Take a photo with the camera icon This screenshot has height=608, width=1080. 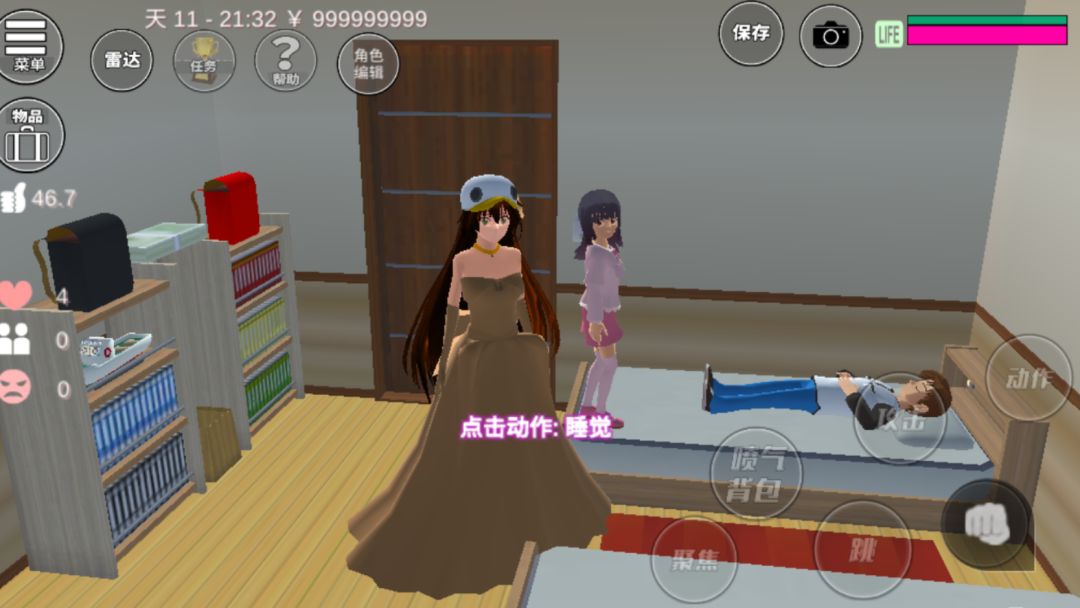point(831,34)
